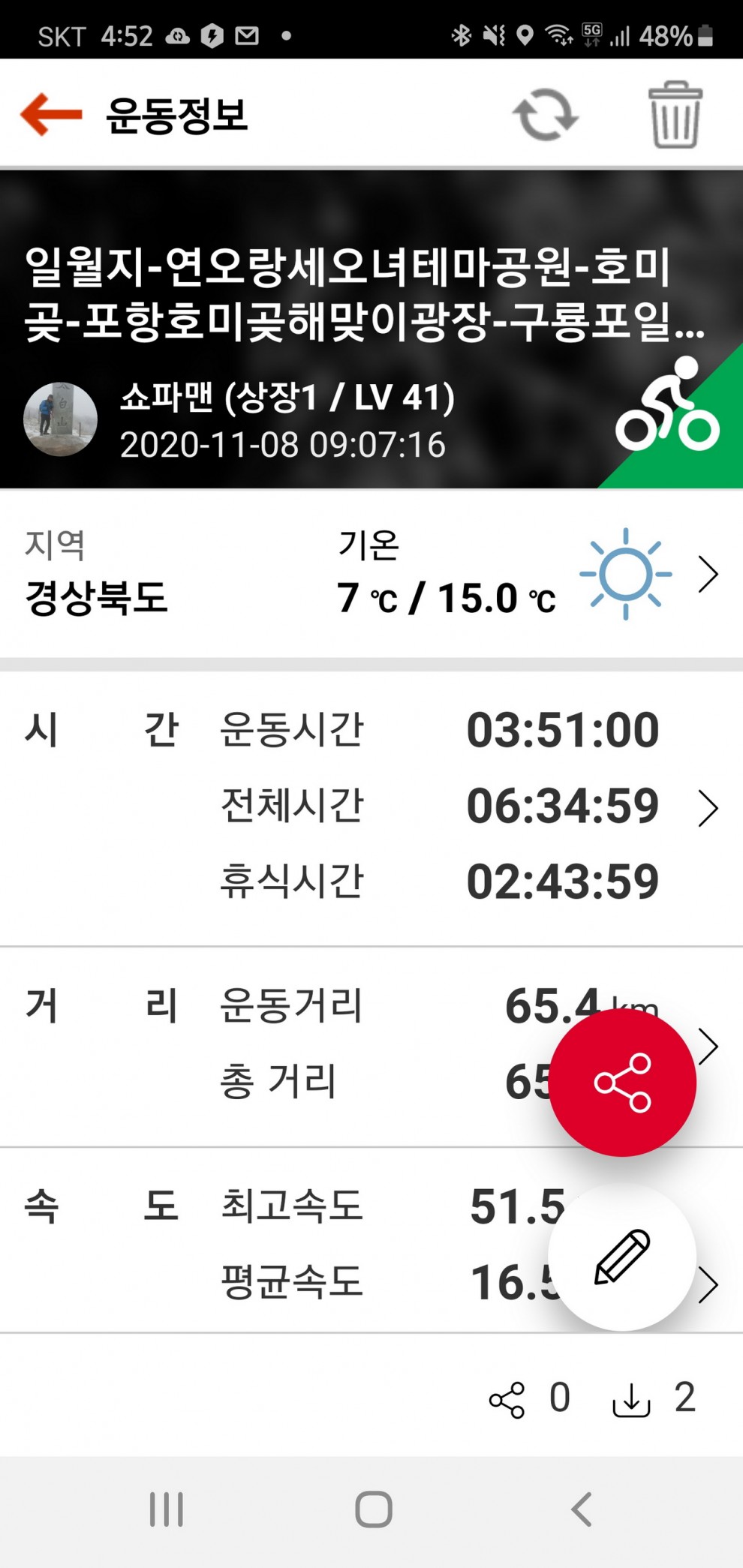Tap the system home button
This screenshot has width=743, height=1568.
(x=373, y=1509)
